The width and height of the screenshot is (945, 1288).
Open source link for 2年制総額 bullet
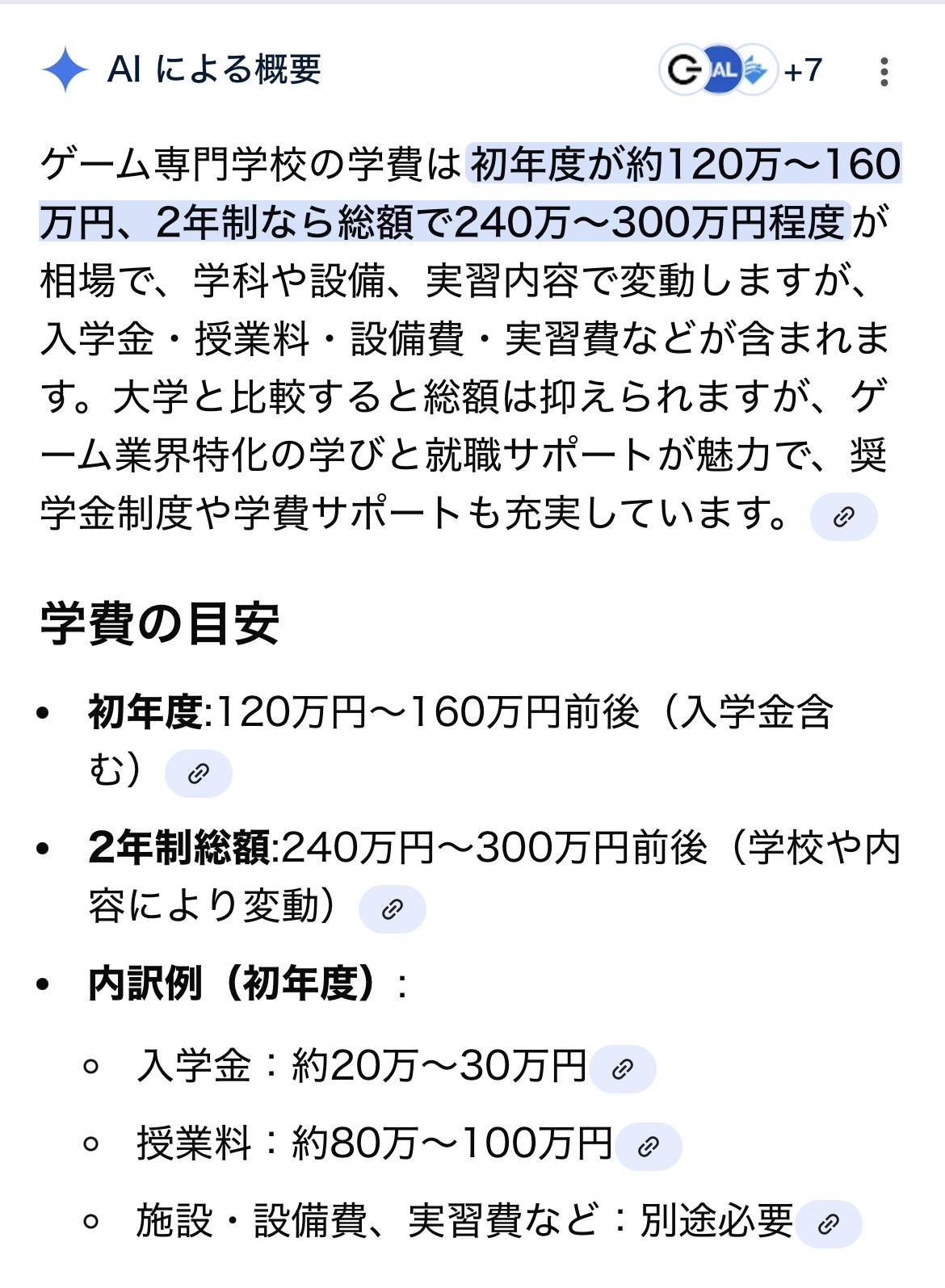coord(393,909)
